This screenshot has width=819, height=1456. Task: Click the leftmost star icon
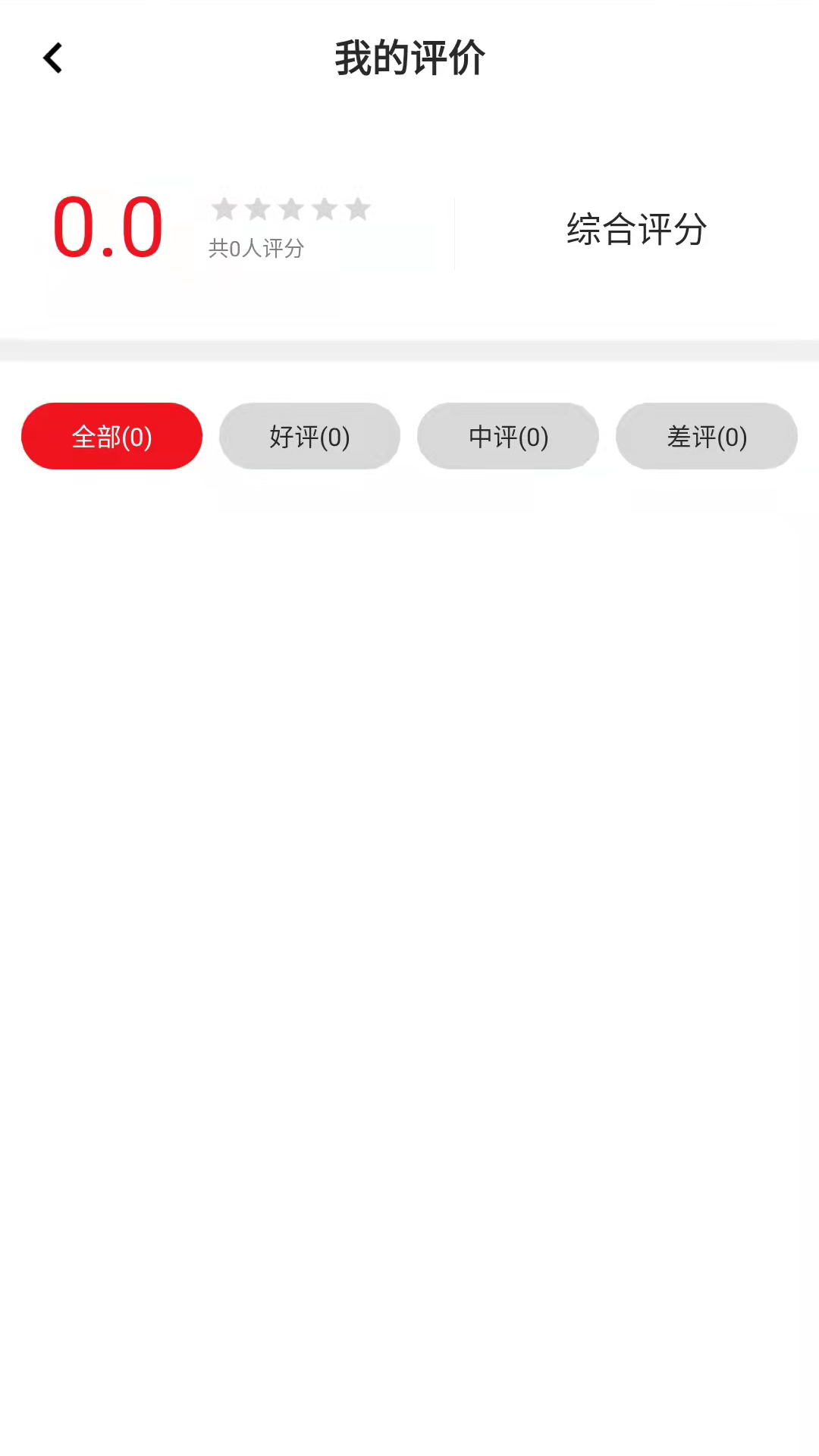(224, 208)
